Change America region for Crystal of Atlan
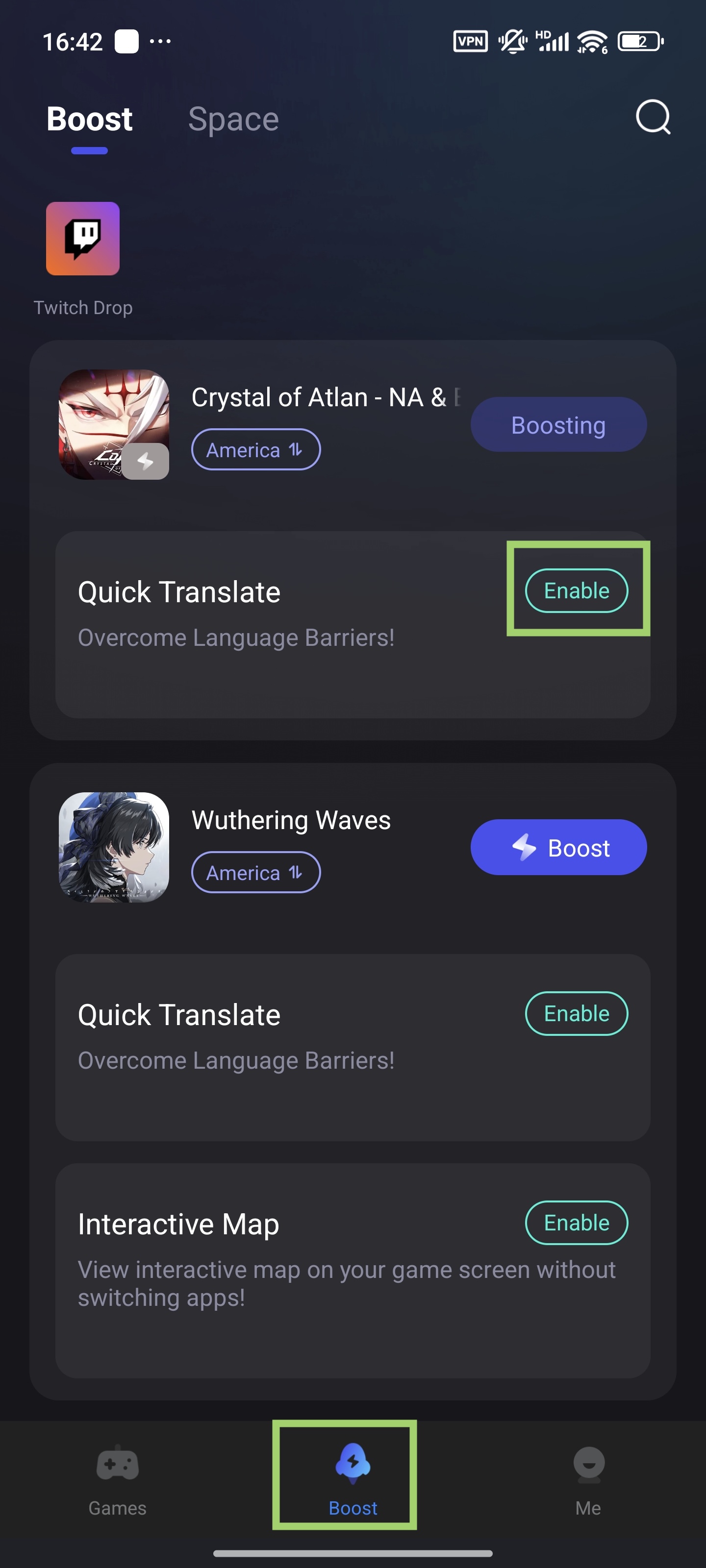This screenshot has height=1568, width=706. 256,450
